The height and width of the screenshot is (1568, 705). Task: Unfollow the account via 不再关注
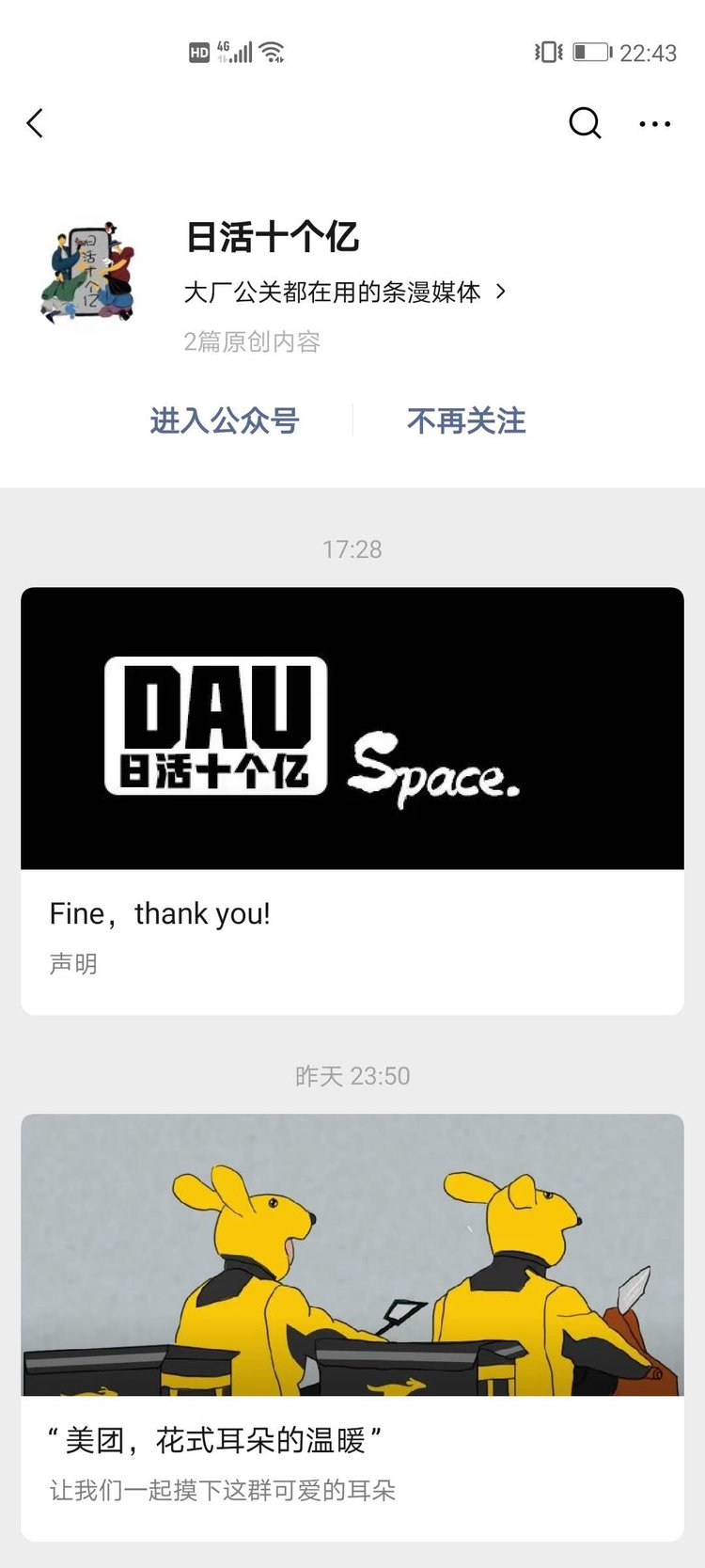pos(466,420)
